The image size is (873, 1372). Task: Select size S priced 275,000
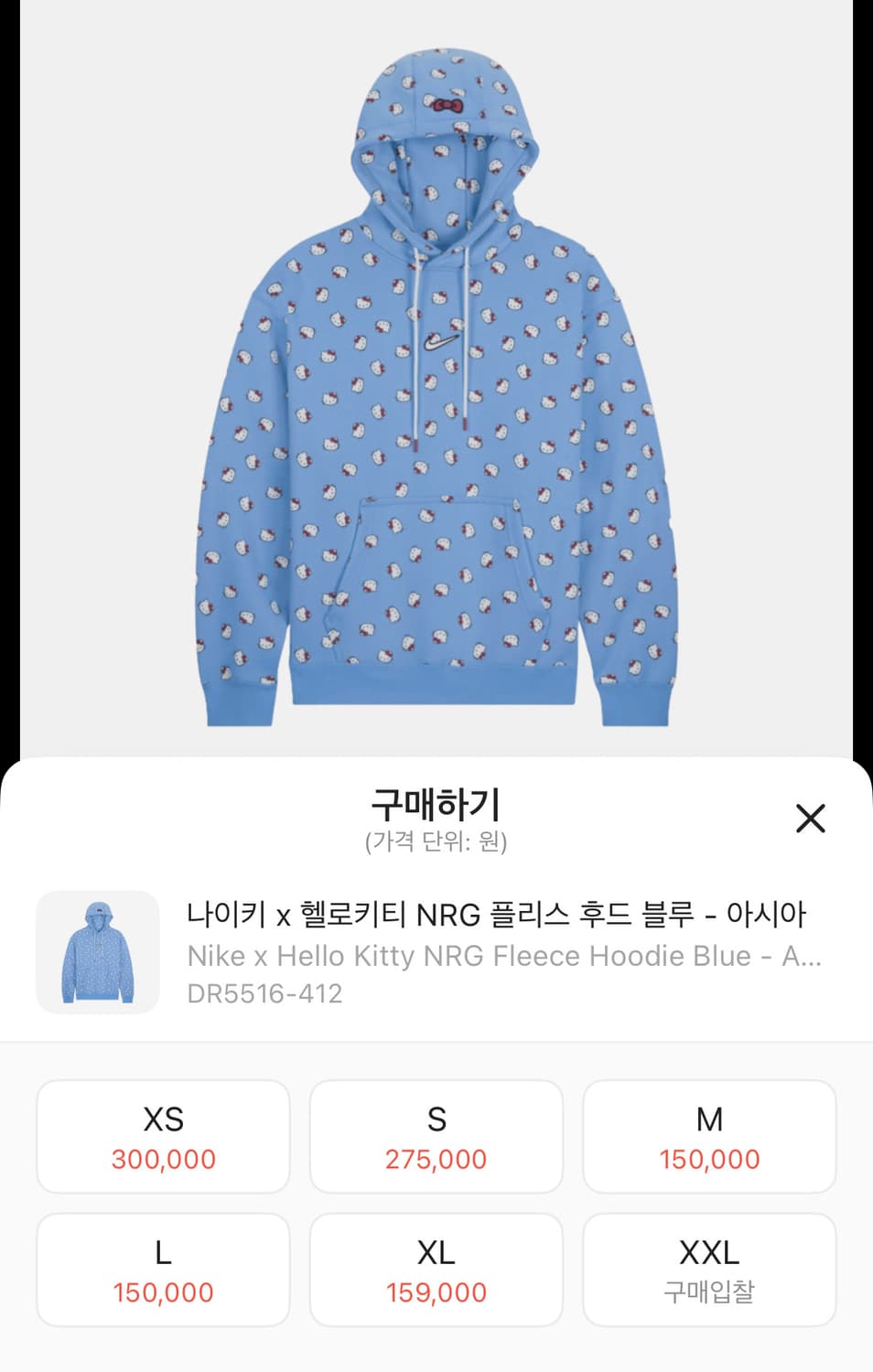coord(436,1136)
